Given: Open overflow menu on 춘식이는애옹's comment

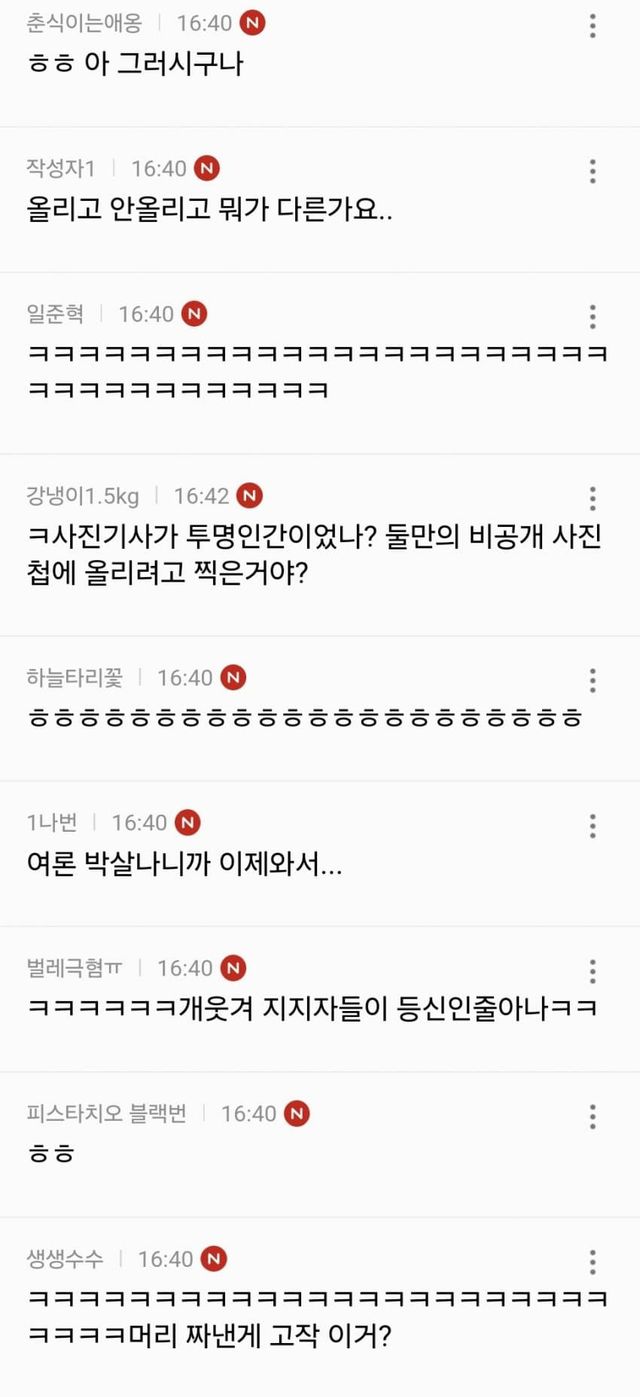Looking at the screenshot, I should [x=593, y=26].
